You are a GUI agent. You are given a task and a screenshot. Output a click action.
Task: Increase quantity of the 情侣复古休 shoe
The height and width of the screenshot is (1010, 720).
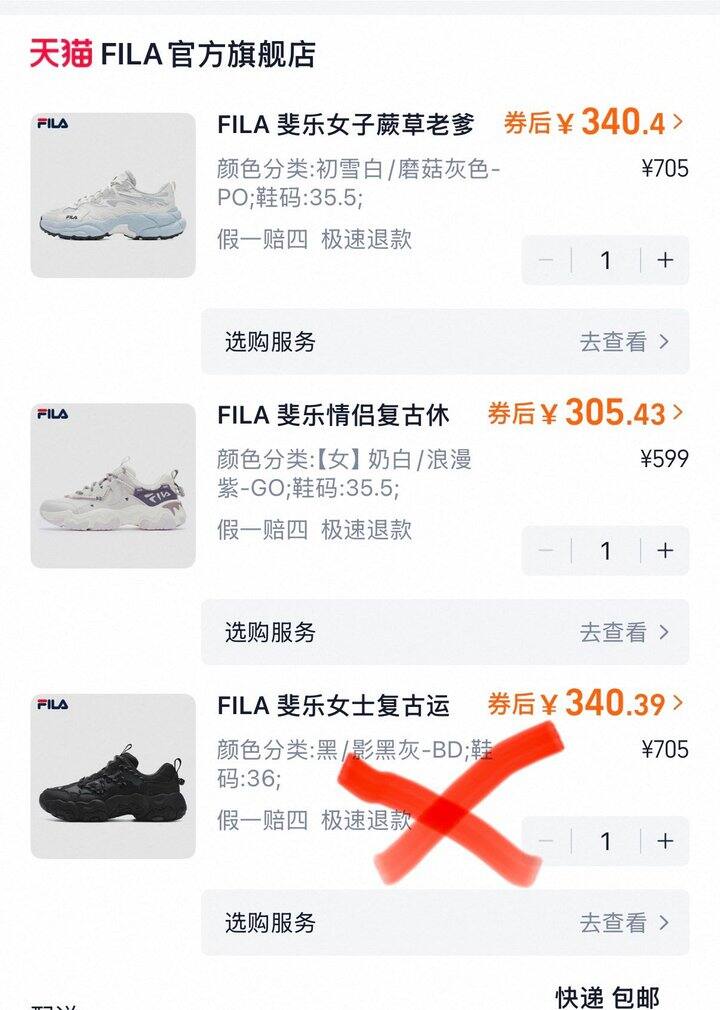tap(665, 551)
